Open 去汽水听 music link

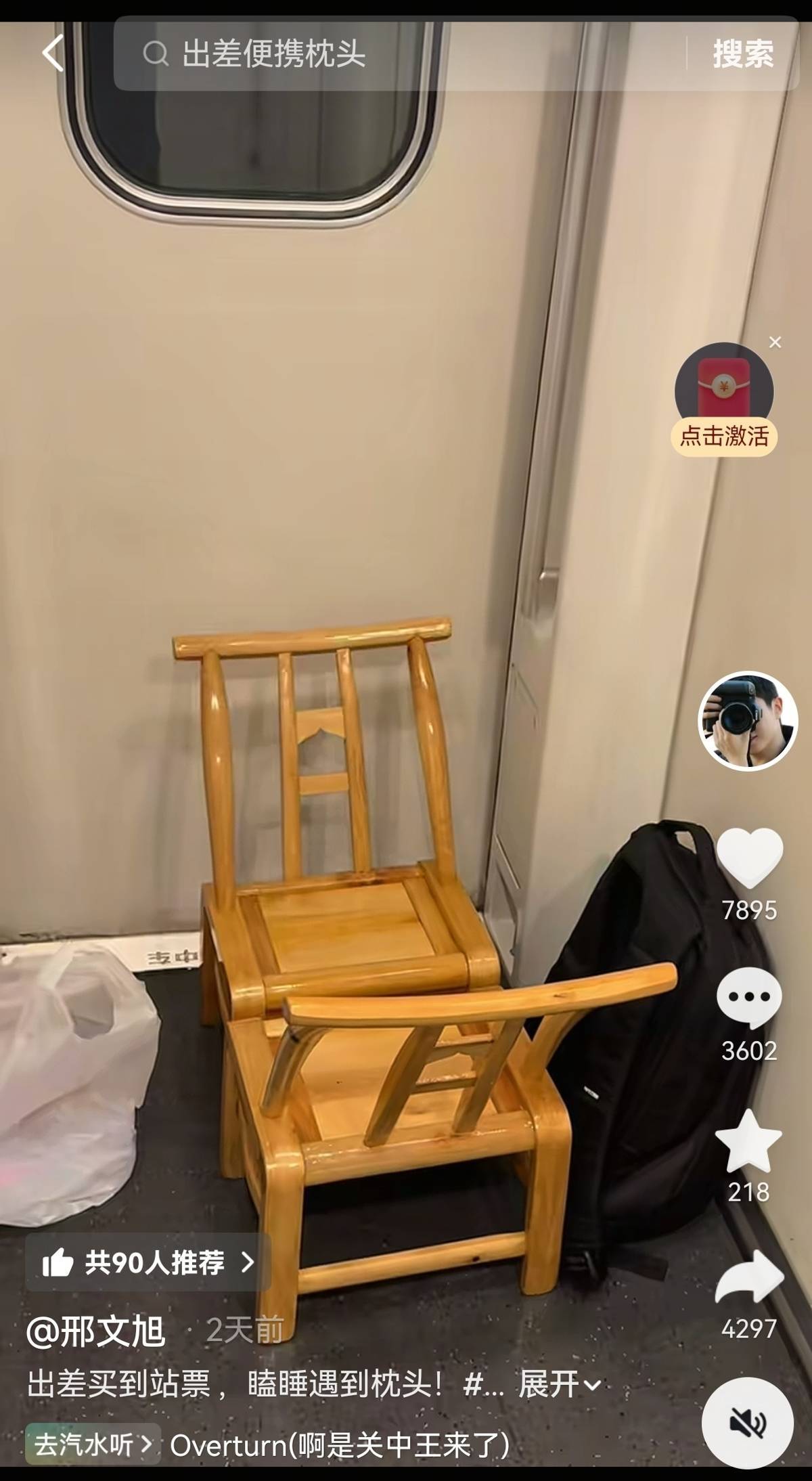click(93, 1444)
